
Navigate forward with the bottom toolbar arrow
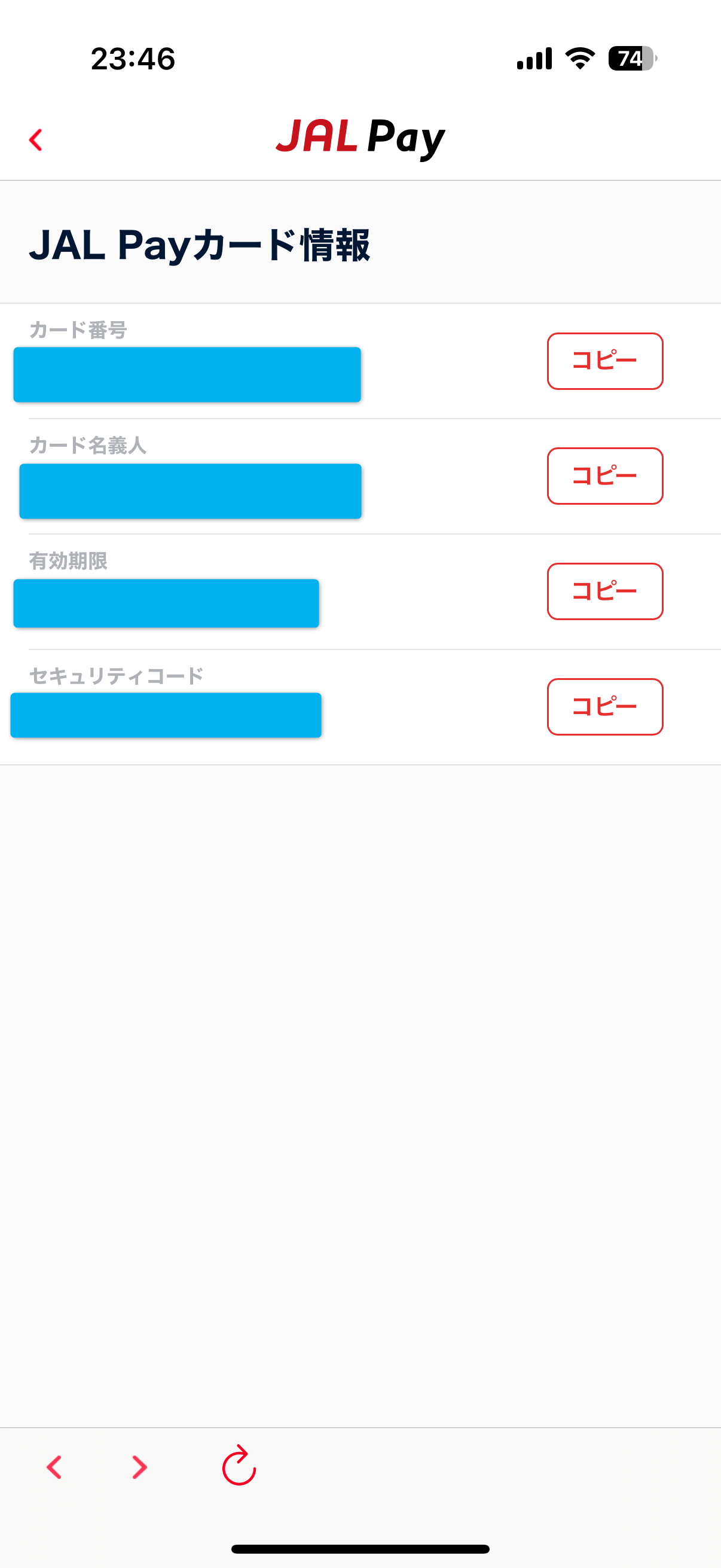[x=139, y=1468]
